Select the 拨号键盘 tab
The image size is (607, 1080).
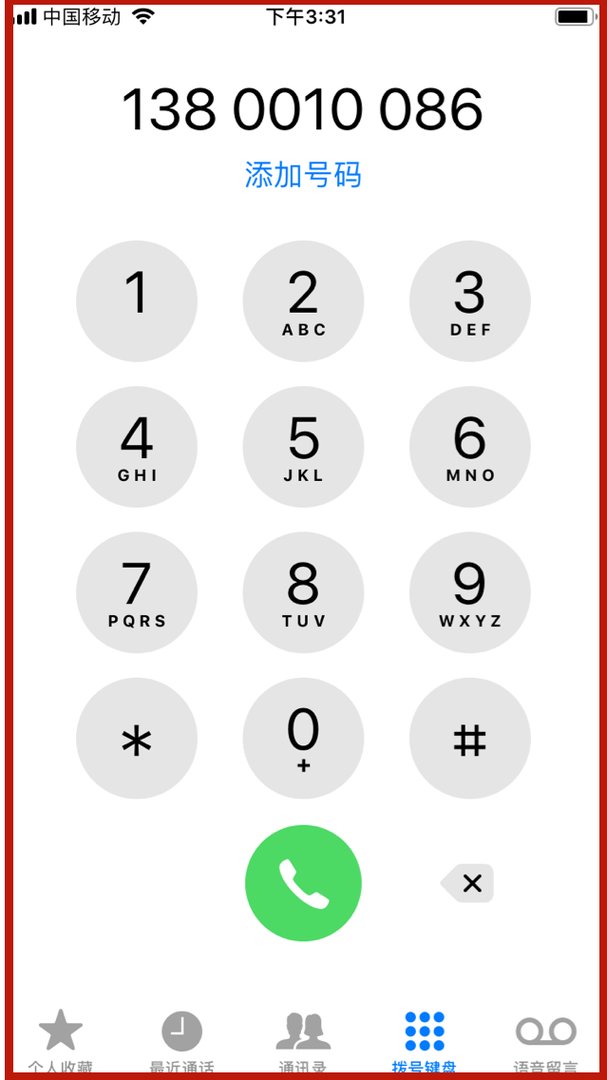[x=425, y=1038]
